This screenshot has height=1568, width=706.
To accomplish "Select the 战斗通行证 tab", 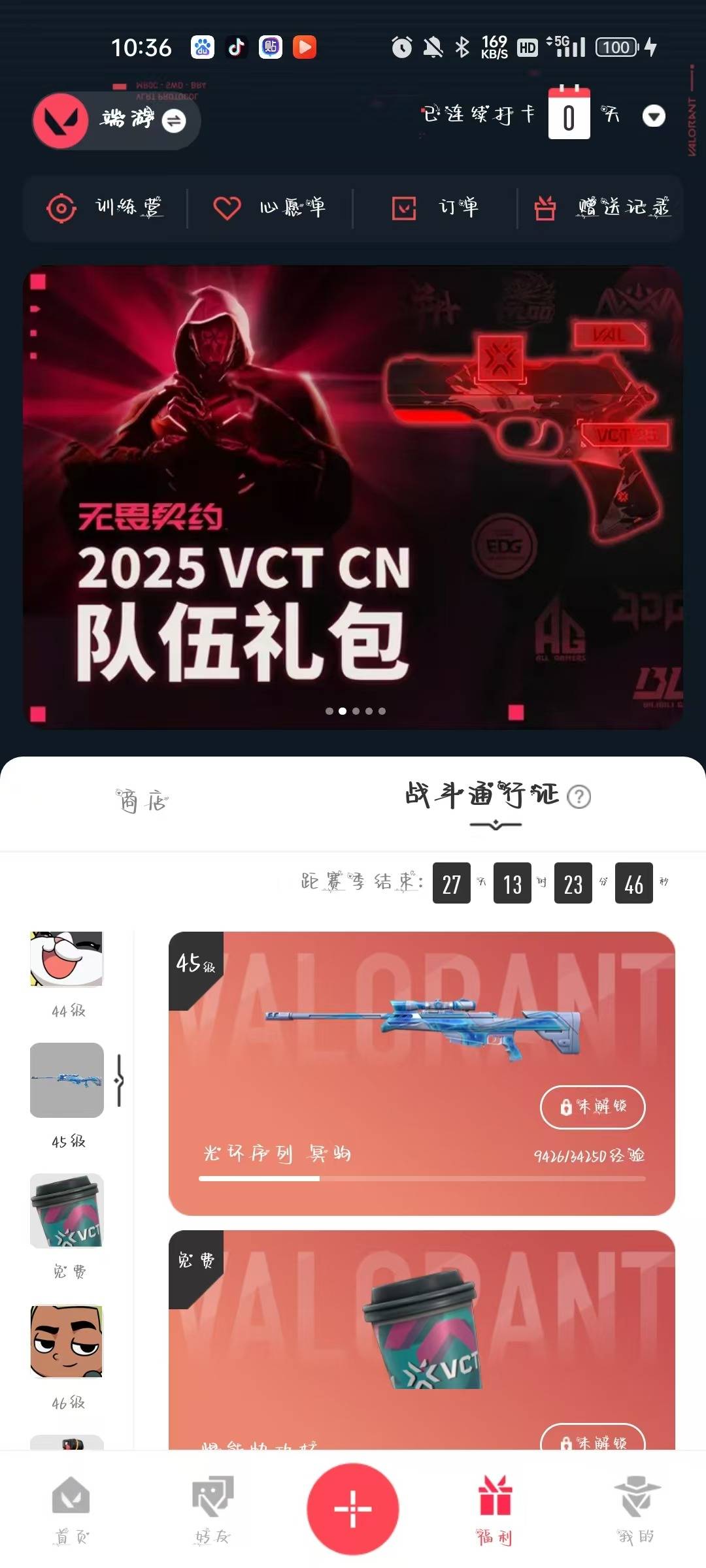I will pos(482,796).
